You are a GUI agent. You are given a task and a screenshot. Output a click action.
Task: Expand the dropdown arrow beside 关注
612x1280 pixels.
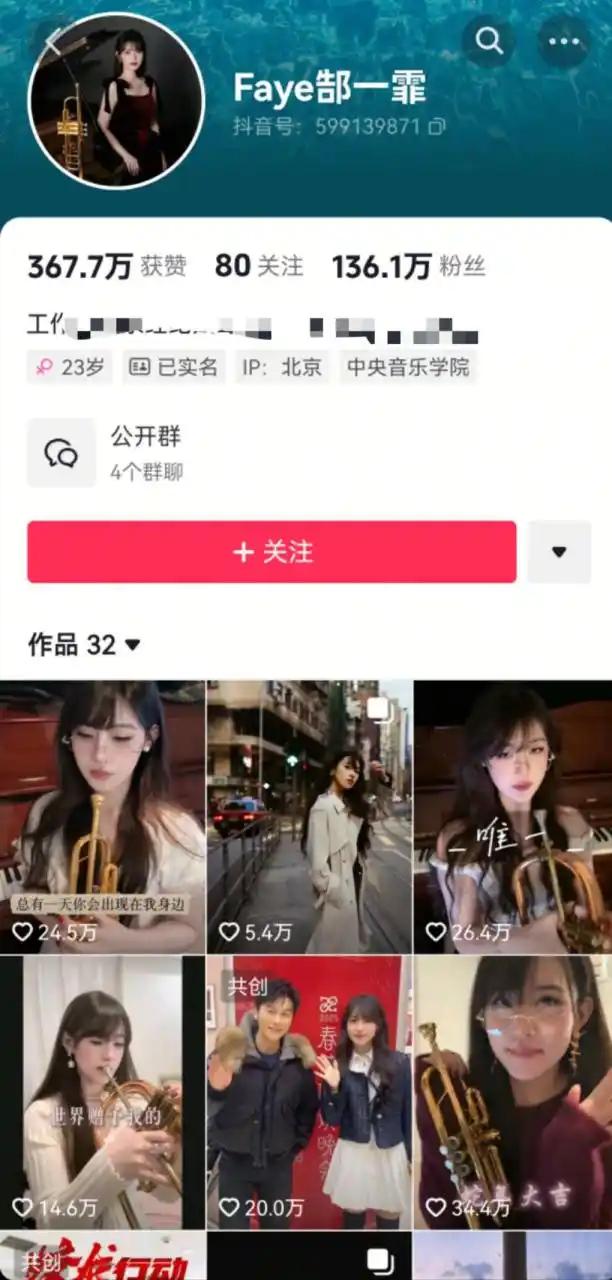[x=559, y=552]
